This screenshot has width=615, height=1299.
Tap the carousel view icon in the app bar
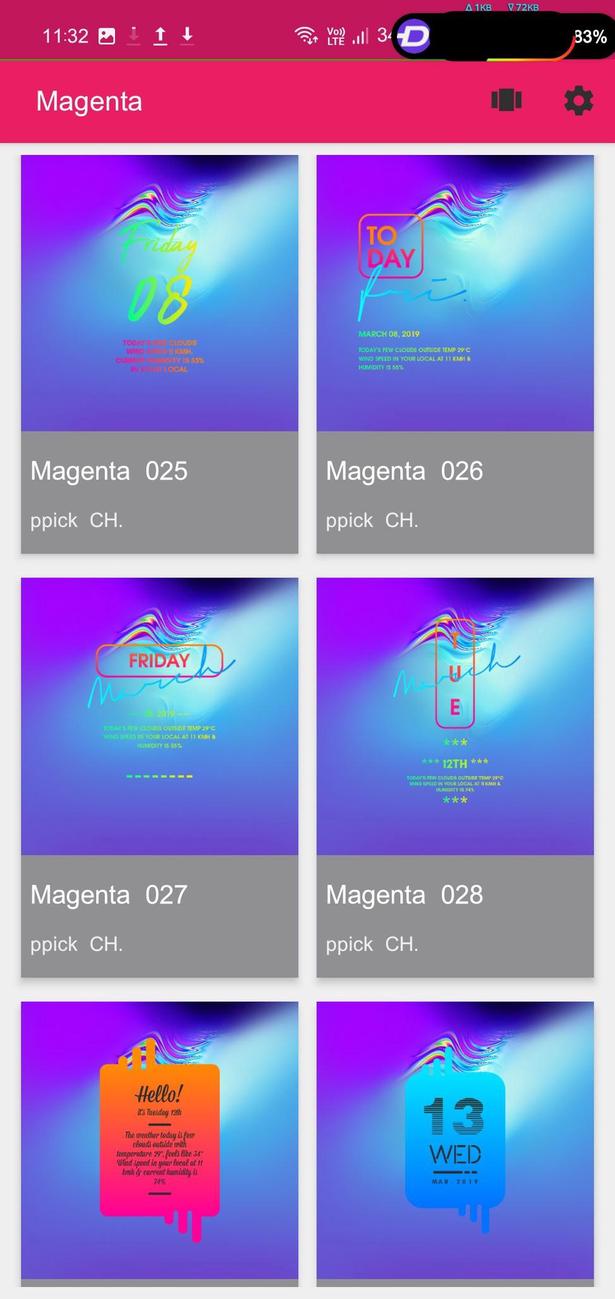pyautogui.click(x=507, y=101)
